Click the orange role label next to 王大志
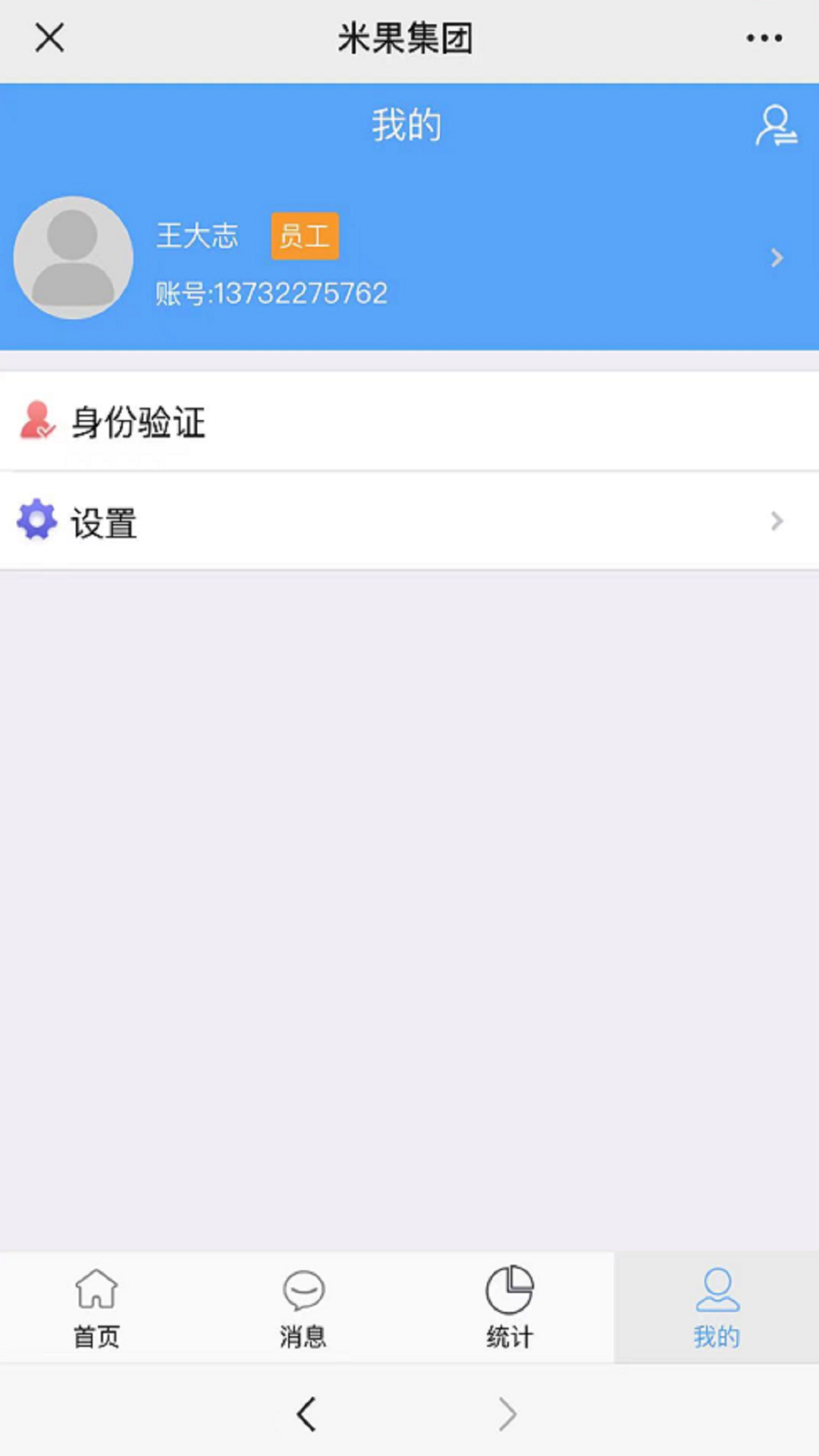The height and width of the screenshot is (1456, 819). pyautogui.click(x=304, y=236)
